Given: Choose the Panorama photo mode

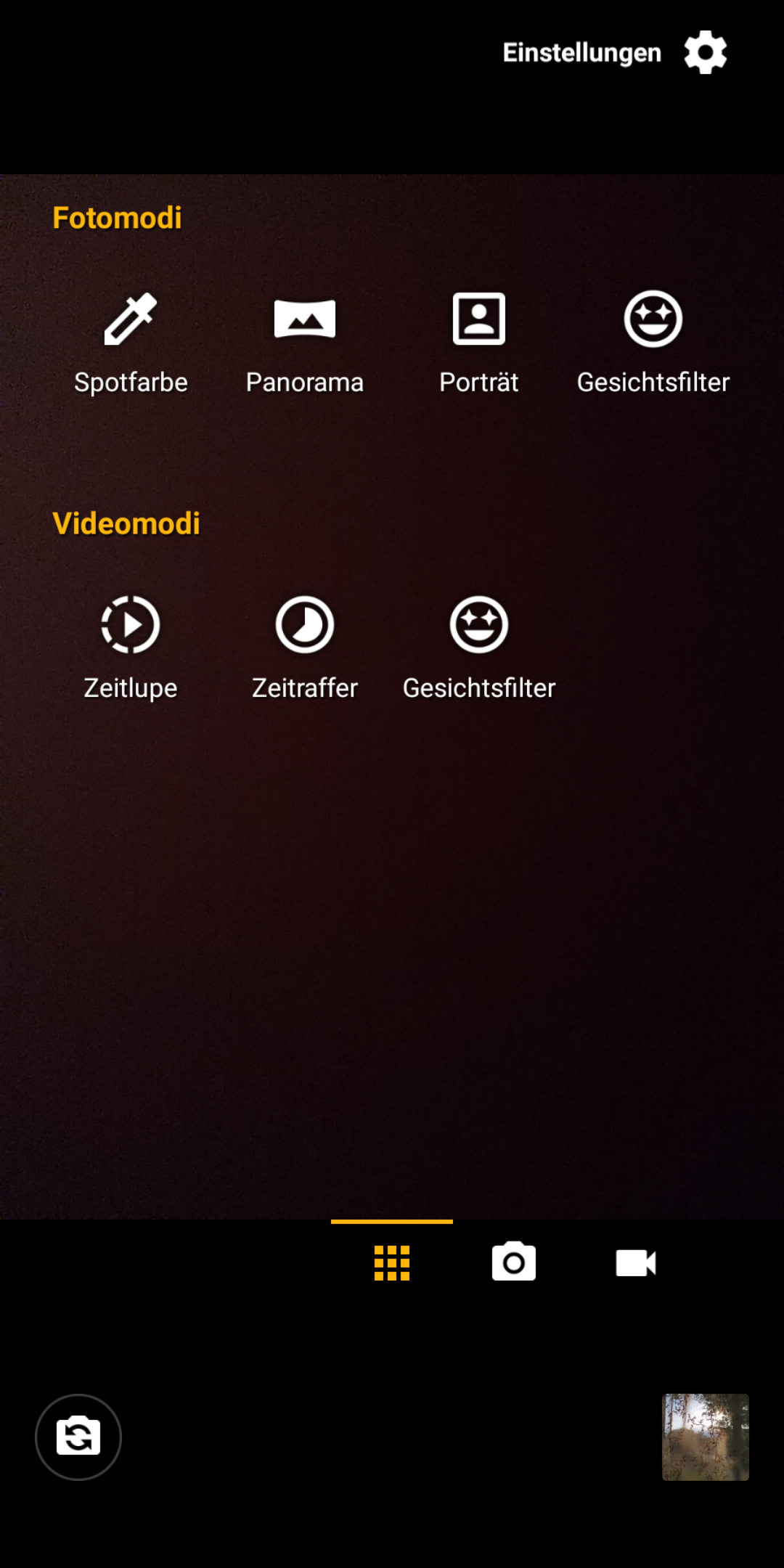Looking at the screenshot, I should pyautogui.click(x=305, y=341).
